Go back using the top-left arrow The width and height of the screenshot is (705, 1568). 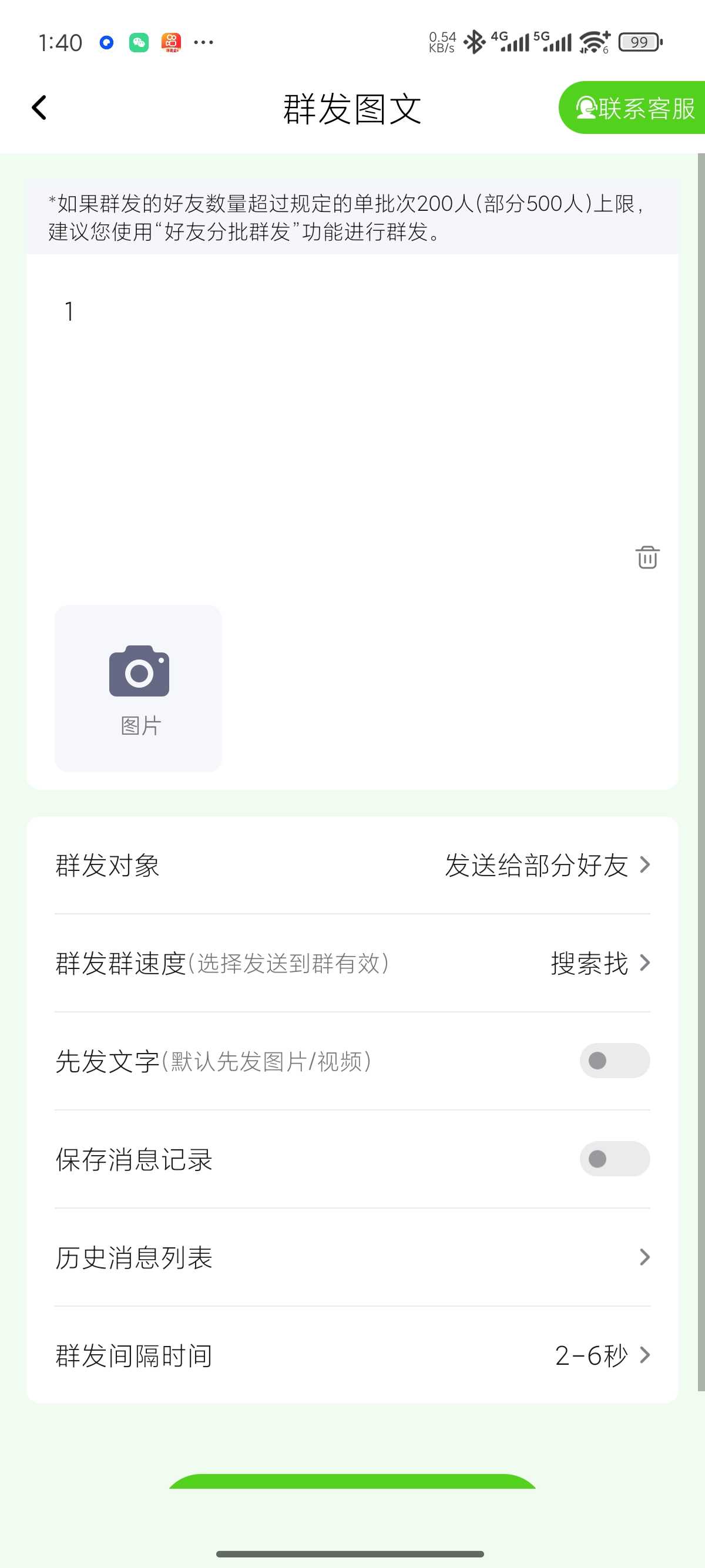tap(39, 108)
